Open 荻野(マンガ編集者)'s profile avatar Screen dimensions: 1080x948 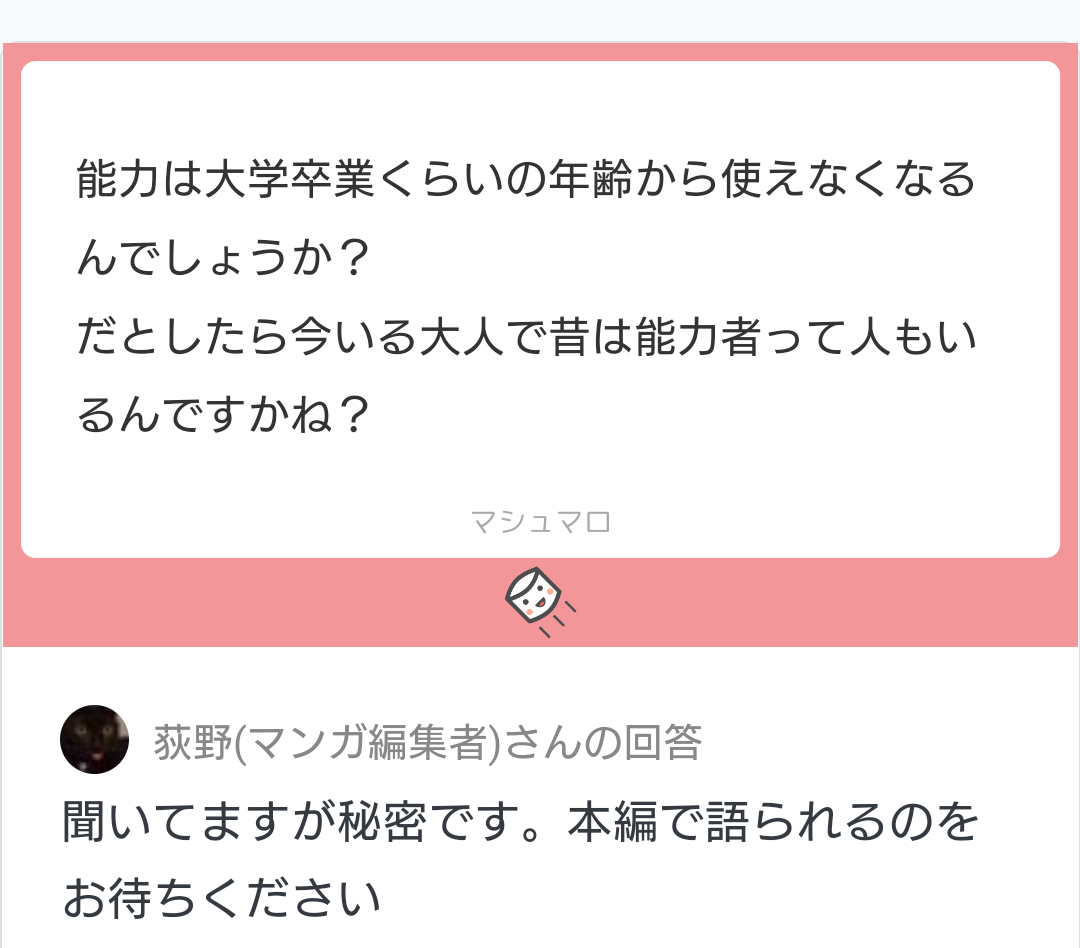click(x=95, y=740)
